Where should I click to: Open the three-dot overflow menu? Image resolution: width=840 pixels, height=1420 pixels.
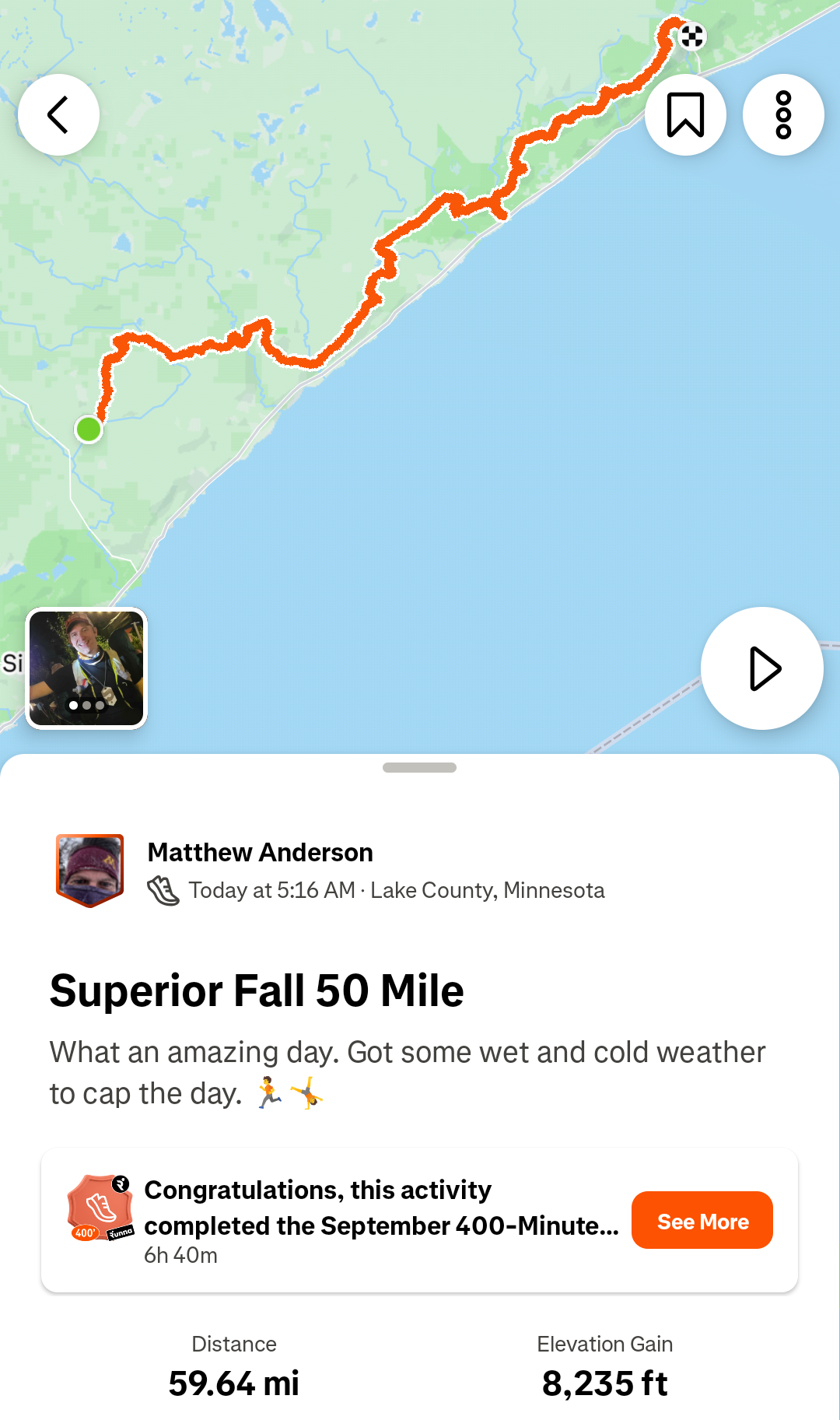pyautogui.click(x=783, y=115)
